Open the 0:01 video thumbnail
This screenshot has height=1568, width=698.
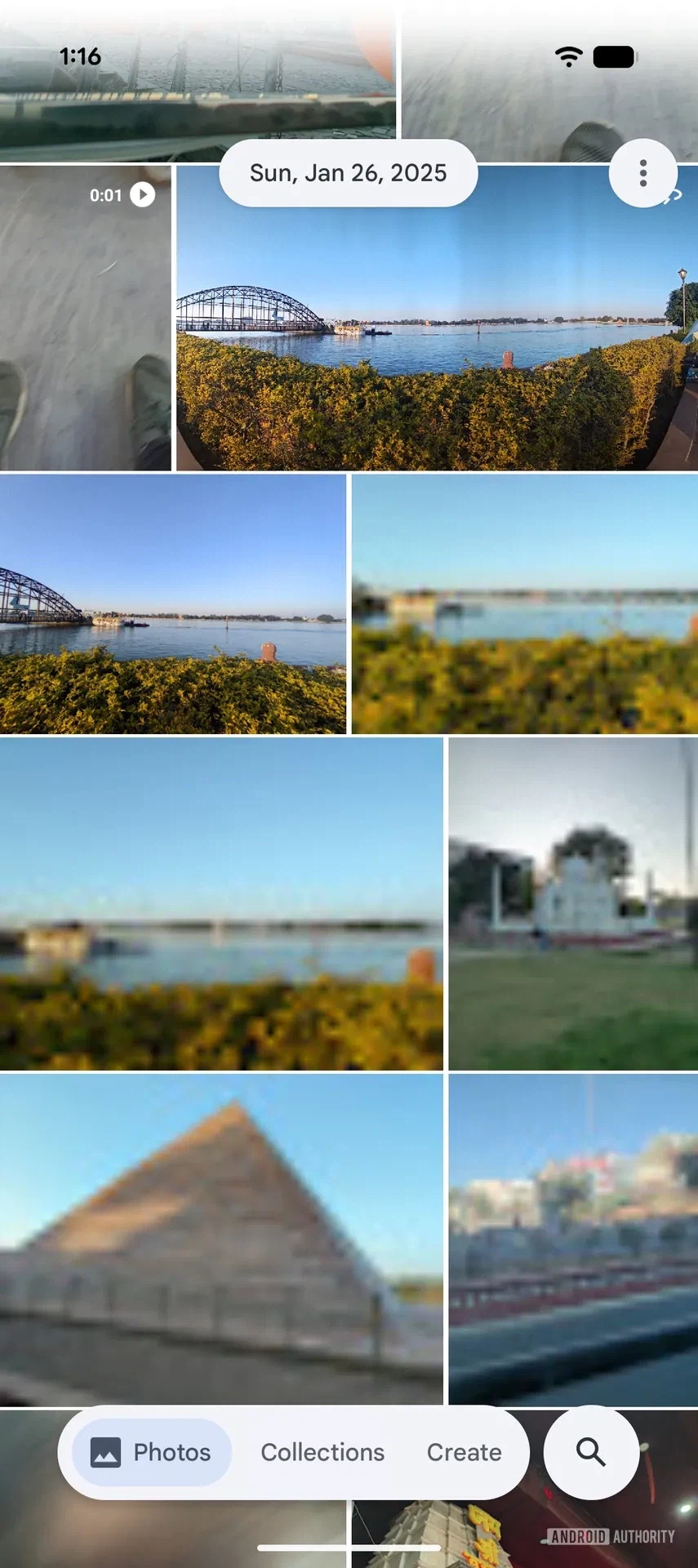(85, 318)
